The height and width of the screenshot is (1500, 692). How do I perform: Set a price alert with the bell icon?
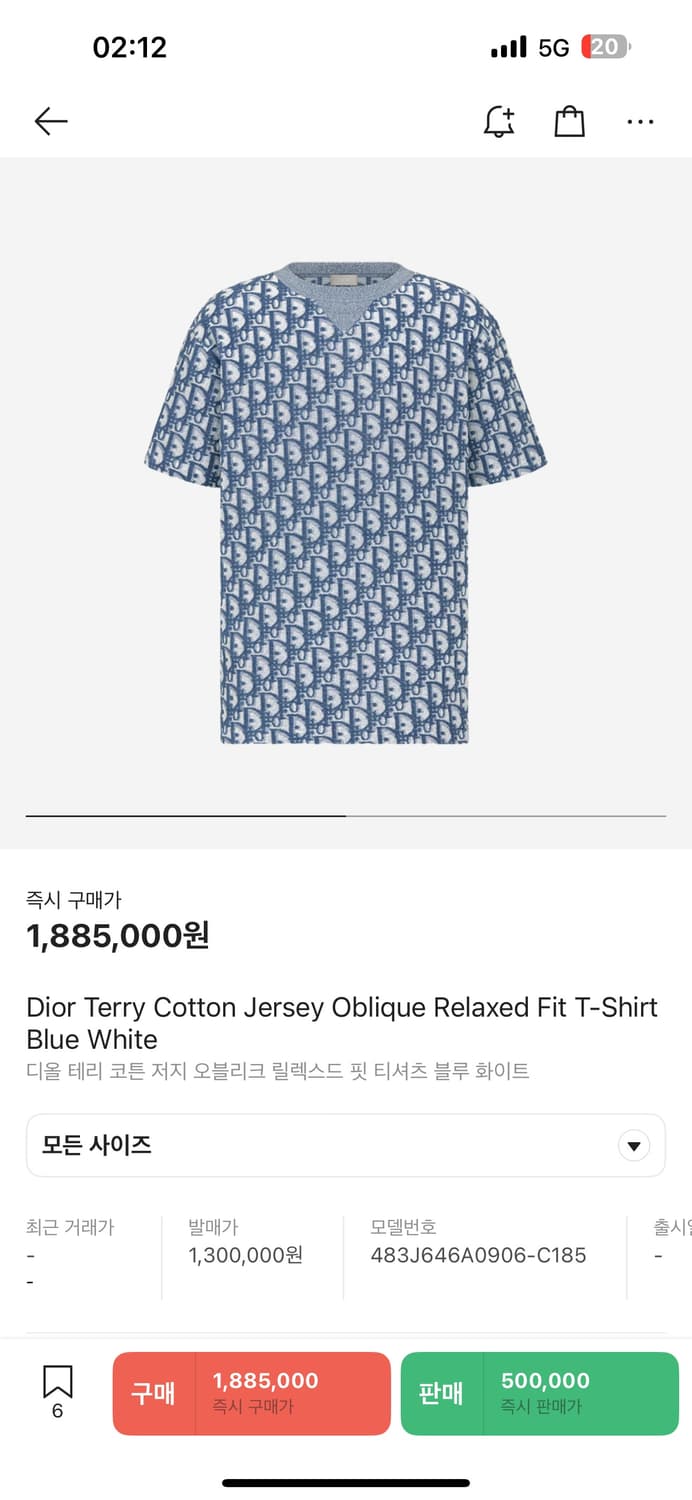[x=498, y=122]
